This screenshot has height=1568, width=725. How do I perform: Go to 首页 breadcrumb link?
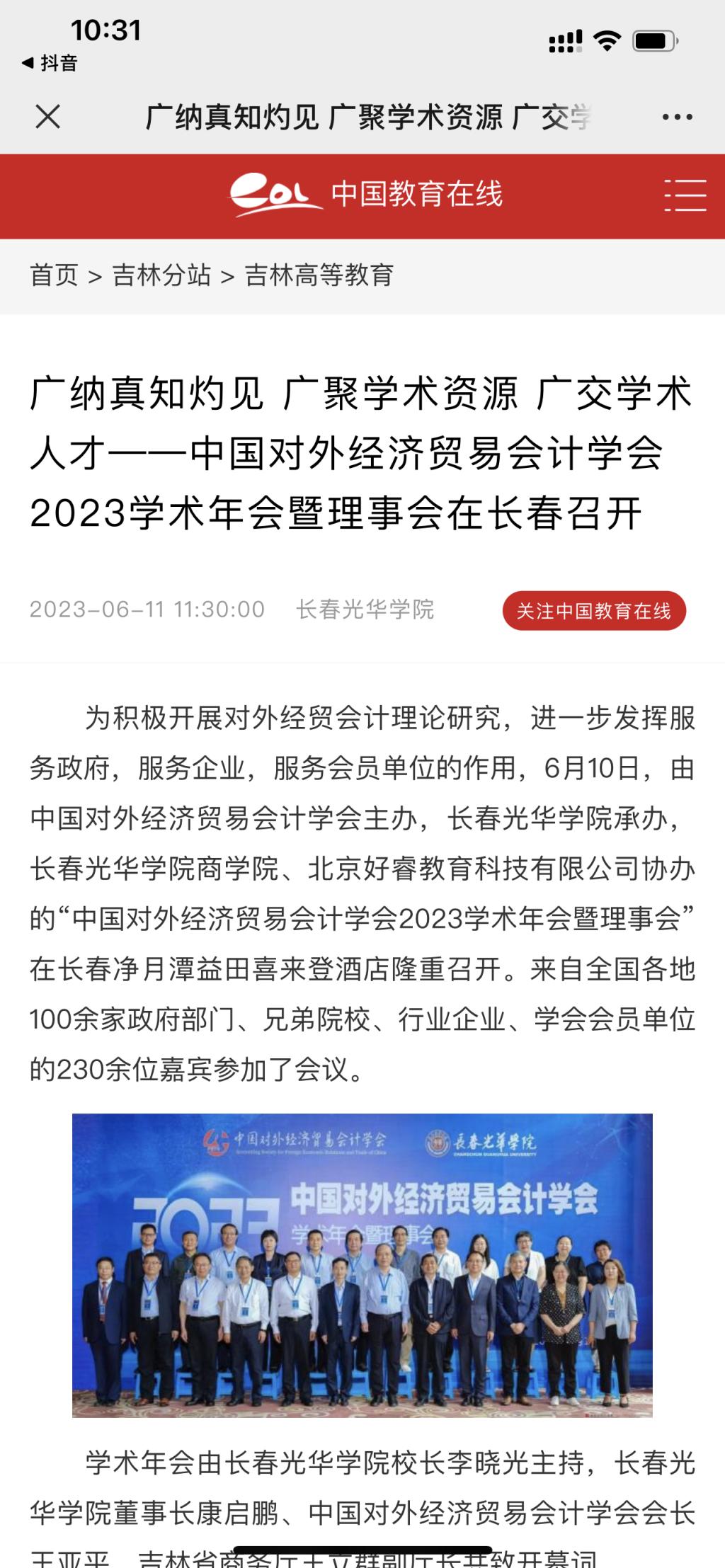pos(54,275)
